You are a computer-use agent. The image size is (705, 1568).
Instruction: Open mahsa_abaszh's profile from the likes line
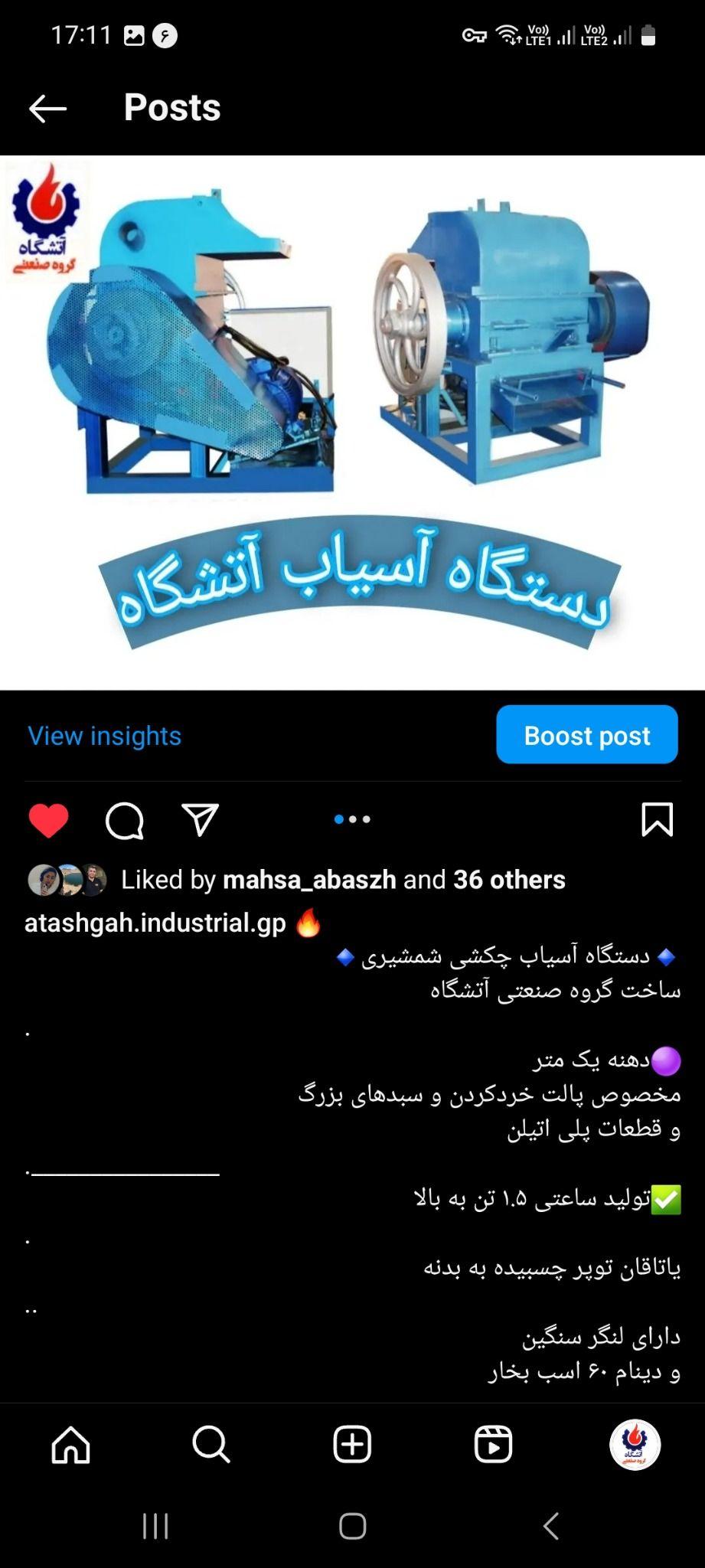click(x=309, y=880)
